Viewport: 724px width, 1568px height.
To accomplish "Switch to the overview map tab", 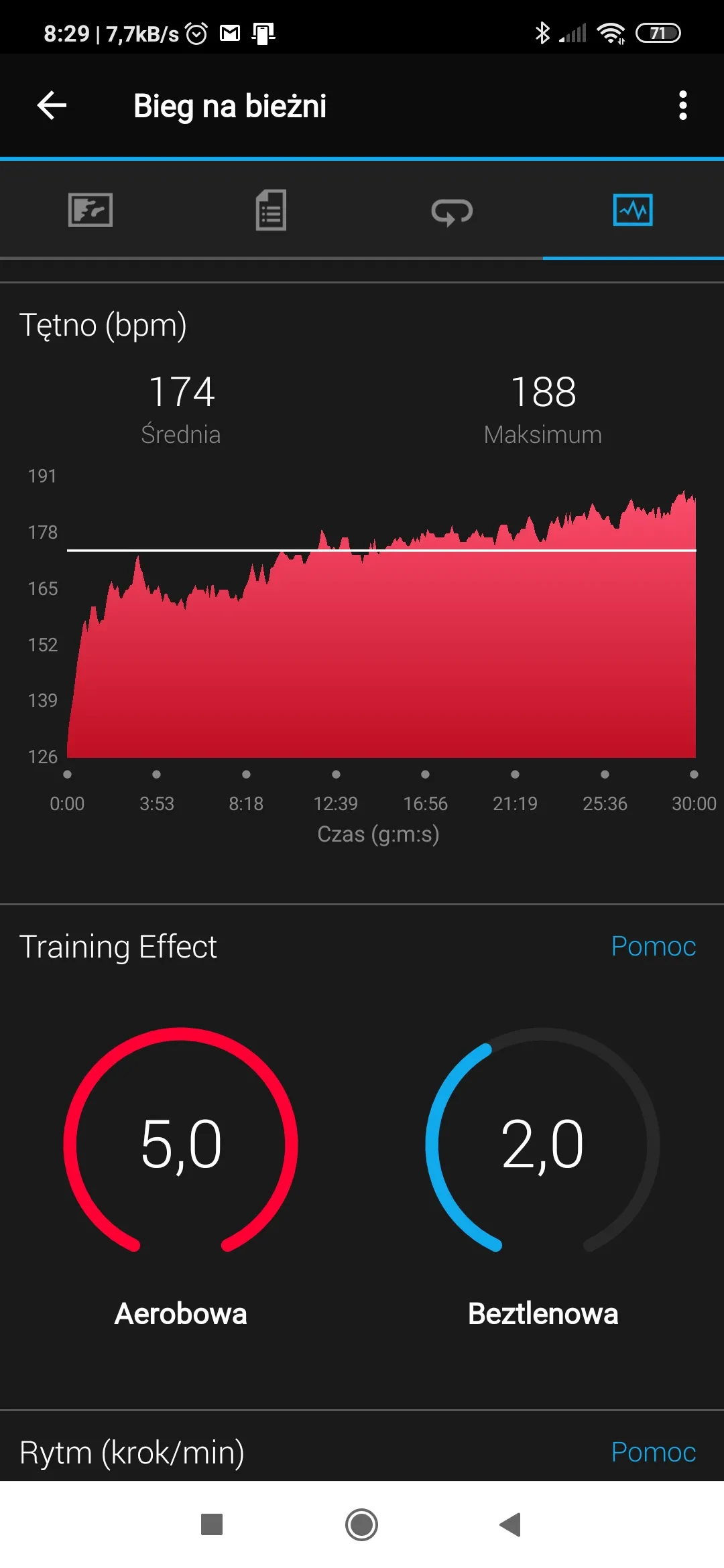I will click(x=90, y=210).
